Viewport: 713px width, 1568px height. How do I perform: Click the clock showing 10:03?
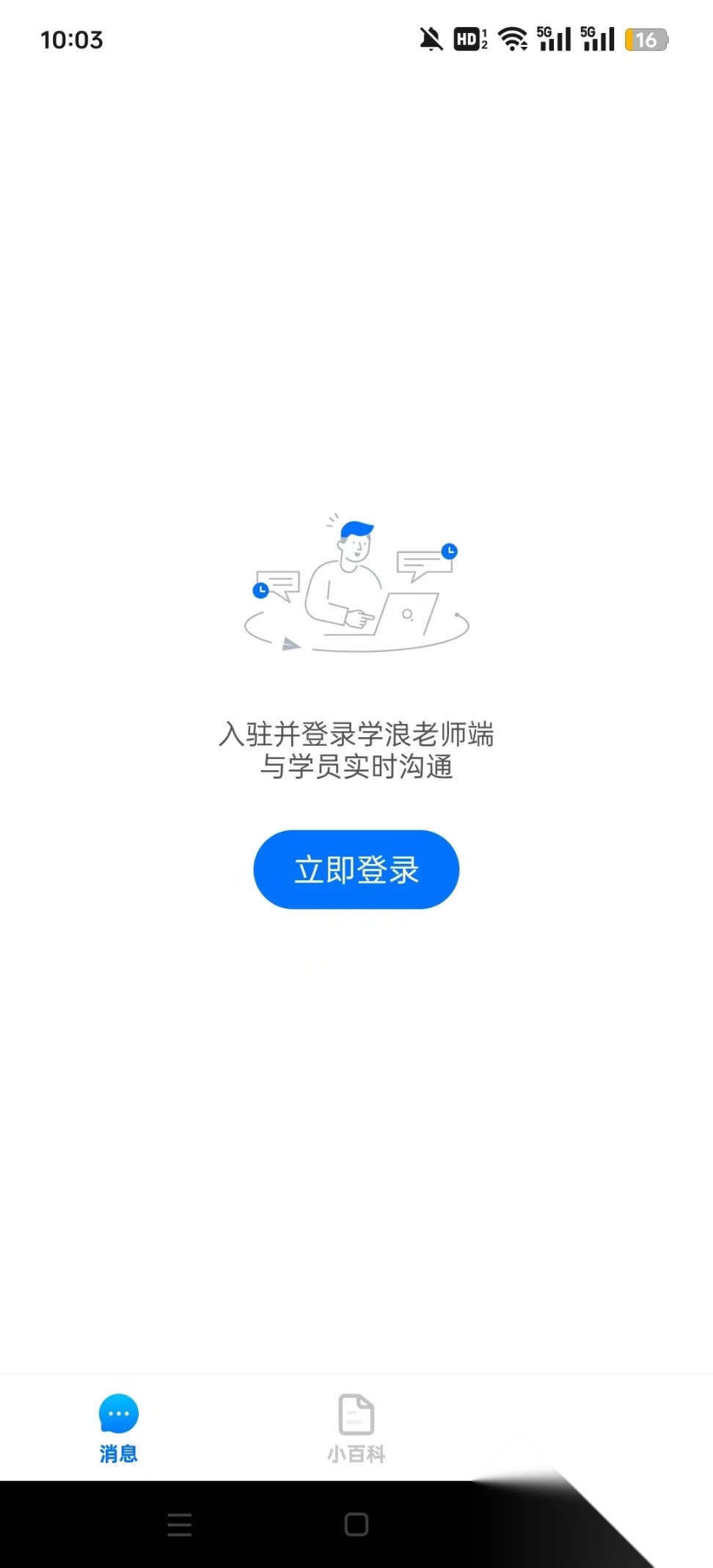coord(71,40)
